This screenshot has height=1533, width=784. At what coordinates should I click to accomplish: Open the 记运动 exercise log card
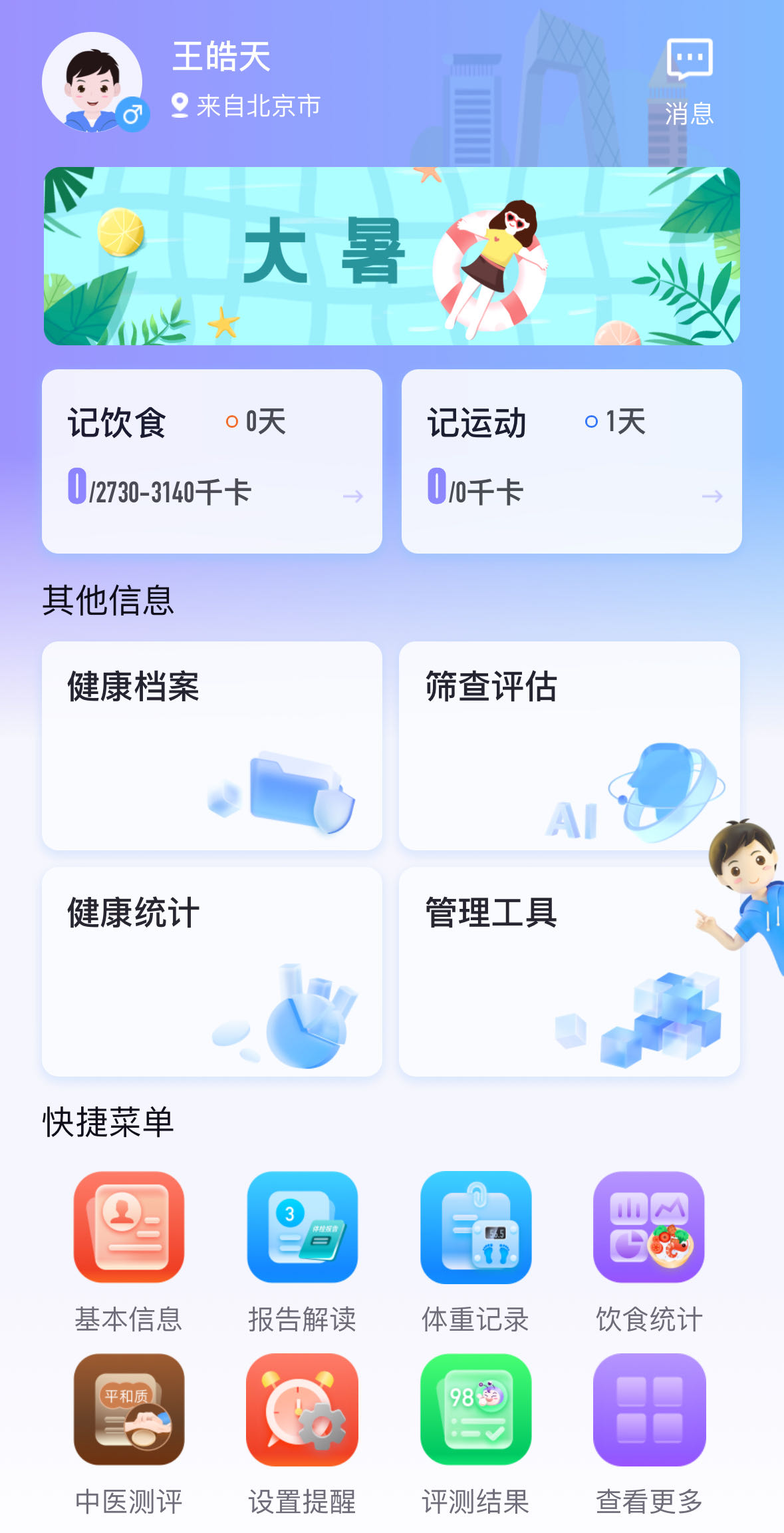point(571,460)
